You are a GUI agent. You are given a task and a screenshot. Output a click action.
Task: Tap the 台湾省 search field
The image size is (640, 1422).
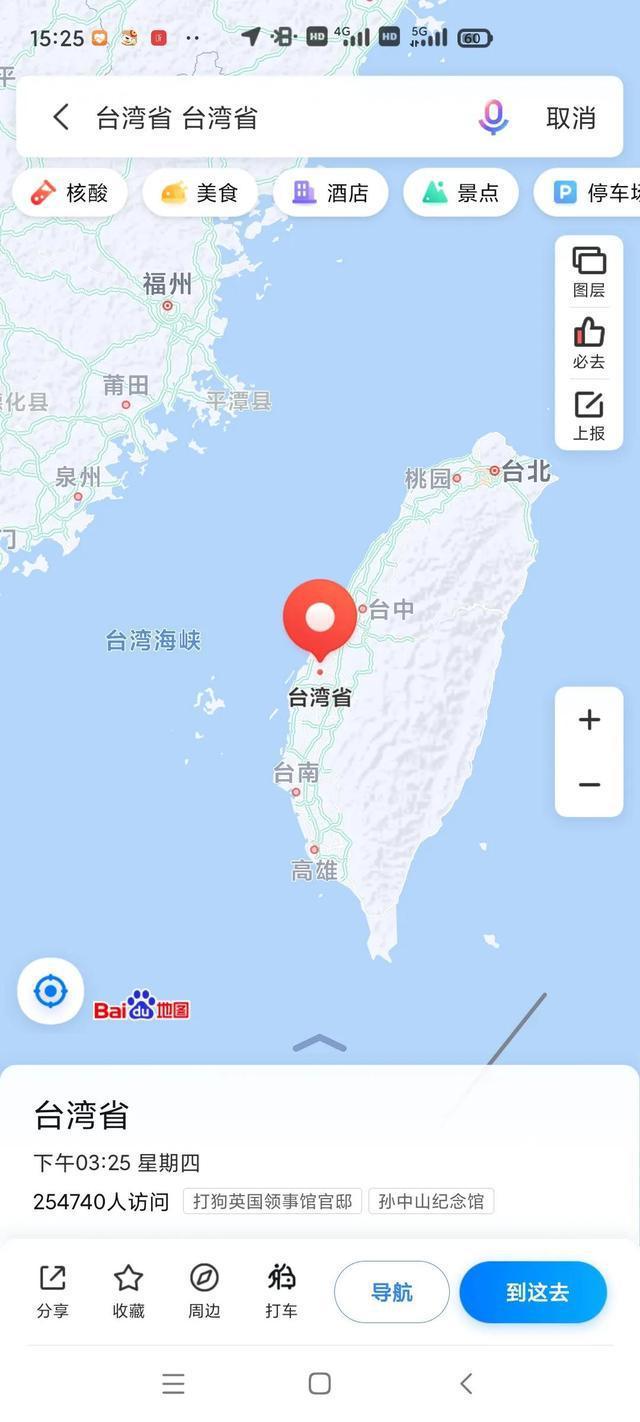[x=270, y=118]
